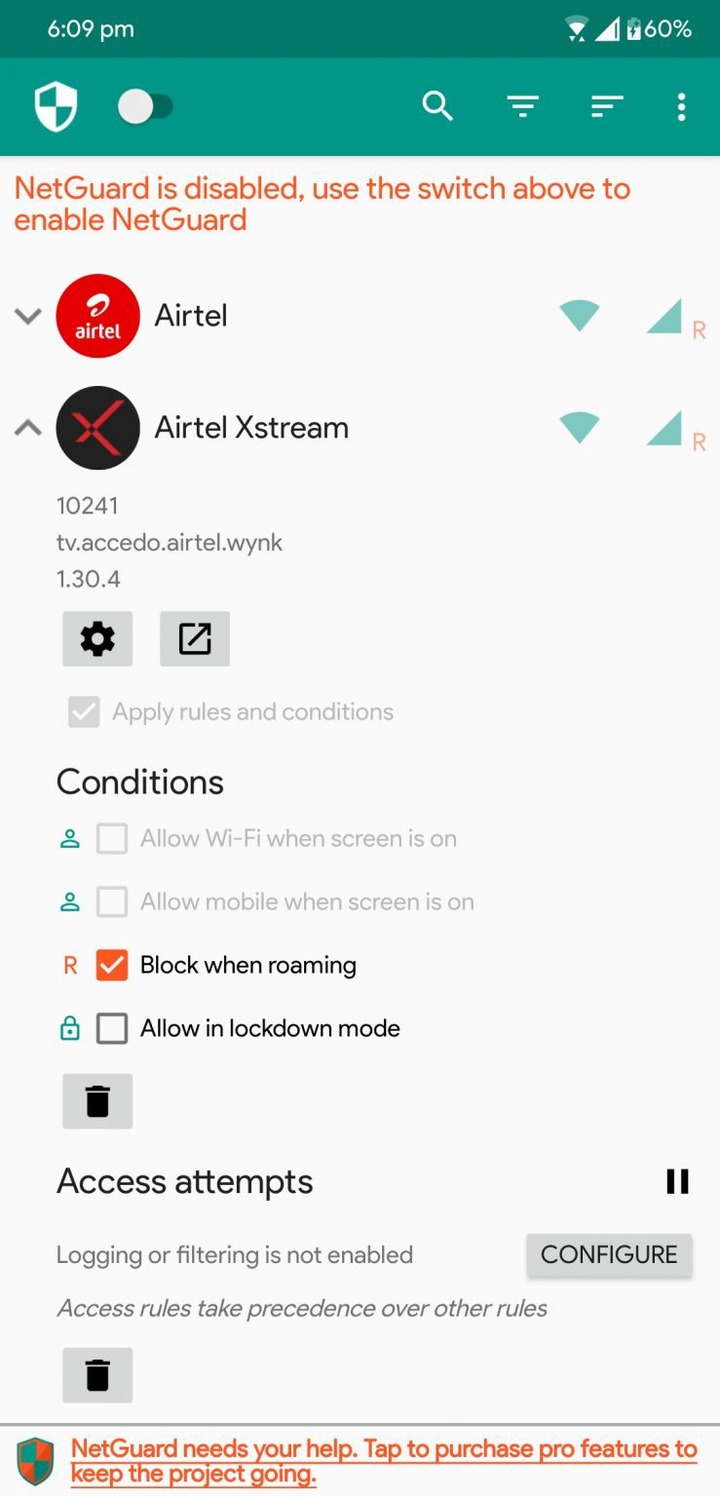Open the sort options icon
Image resolution: width=720 pixels, height=1496 pixels.
[x=606, y=106]
